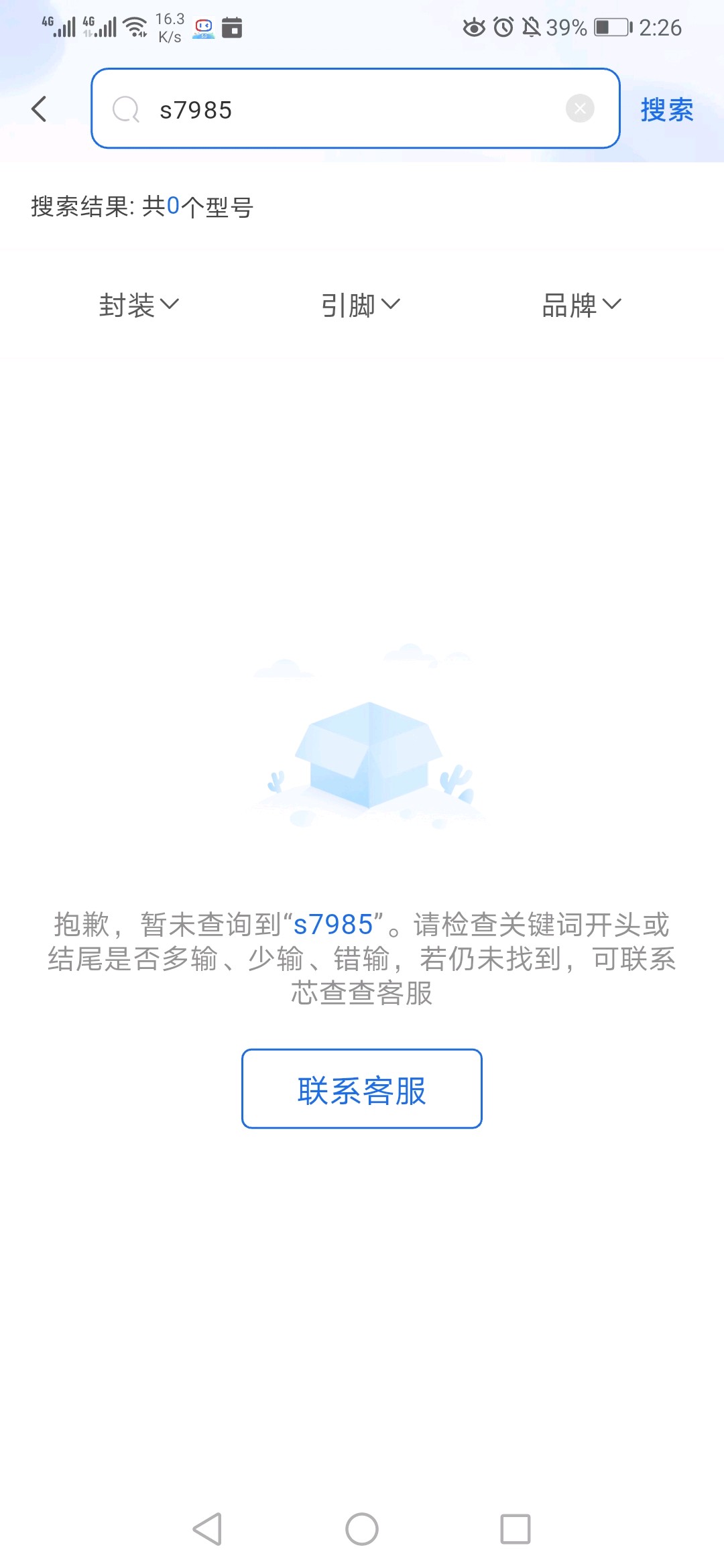Go back using the top-left arrow
This screenshot has height=1568, width=724.
pyautogui.click(x=40, y=109)
